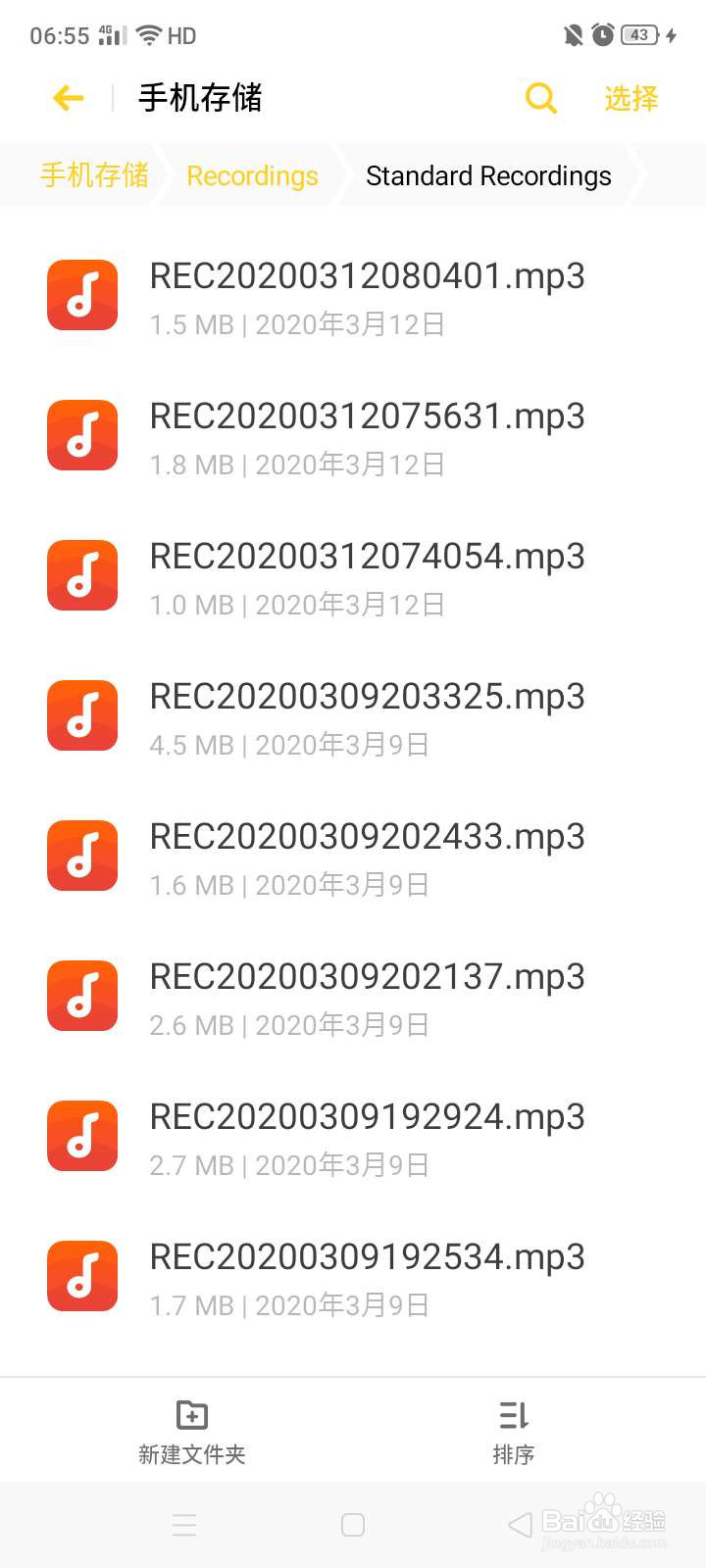Select REC20200309202433.mp3
706x1568 pixels.
(353, 857)
